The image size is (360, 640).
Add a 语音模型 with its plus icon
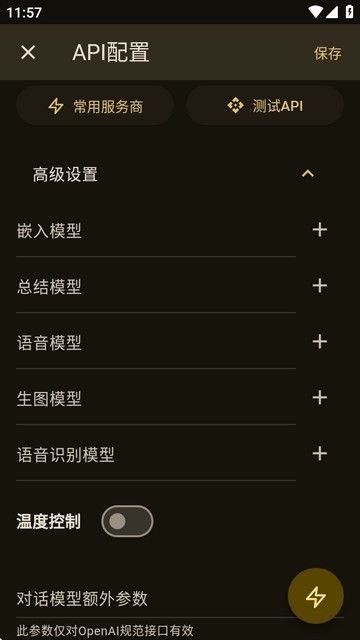(x=320, y=342)
